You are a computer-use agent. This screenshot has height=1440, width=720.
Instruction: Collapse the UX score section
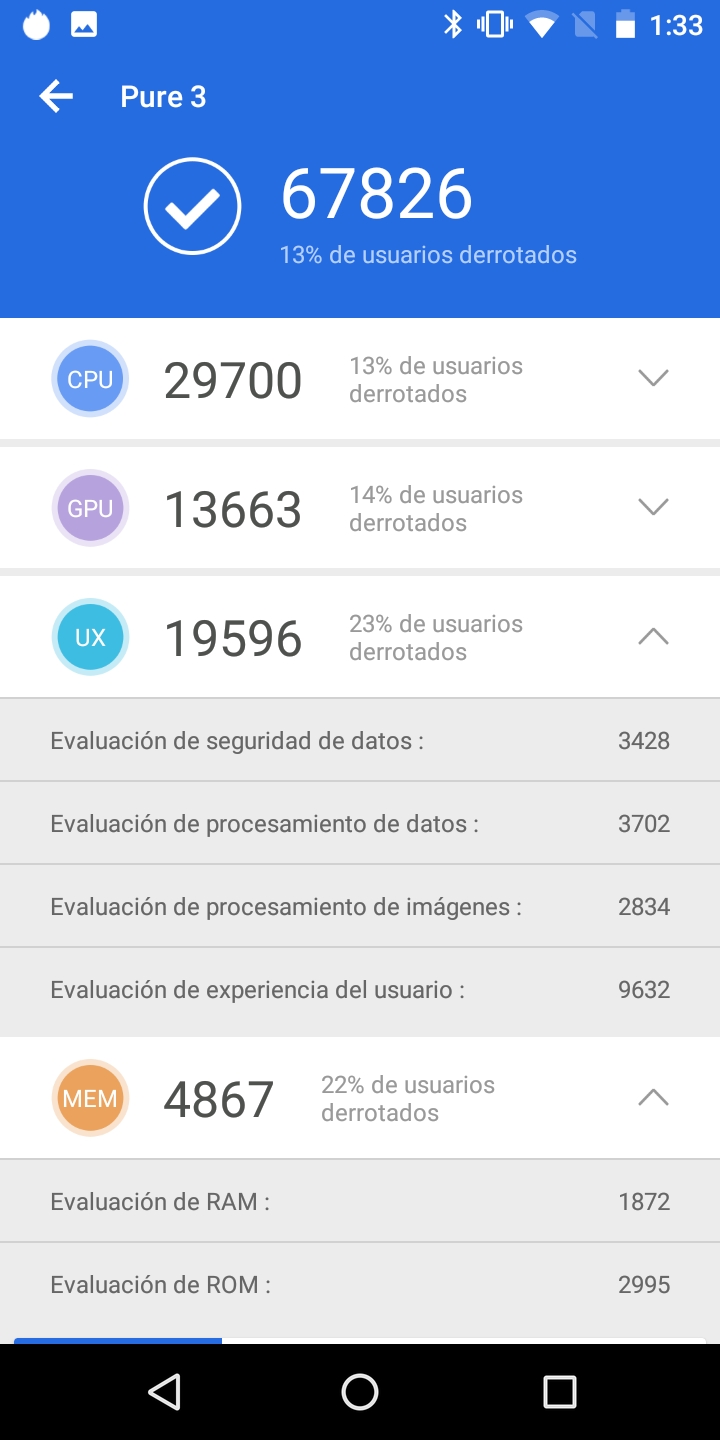tap(652, 636)
